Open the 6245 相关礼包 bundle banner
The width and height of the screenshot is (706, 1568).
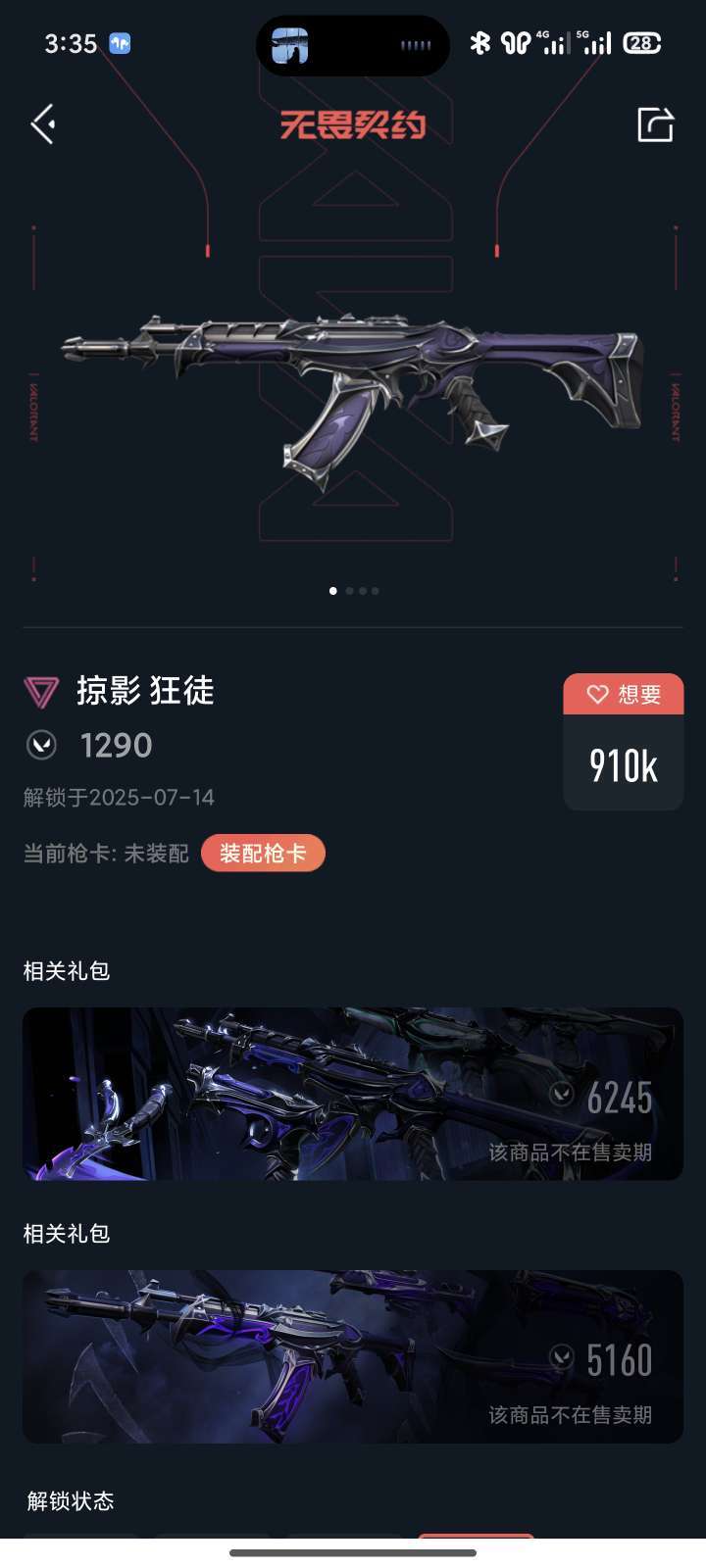pyautogui.click(x=353, y=1094)
